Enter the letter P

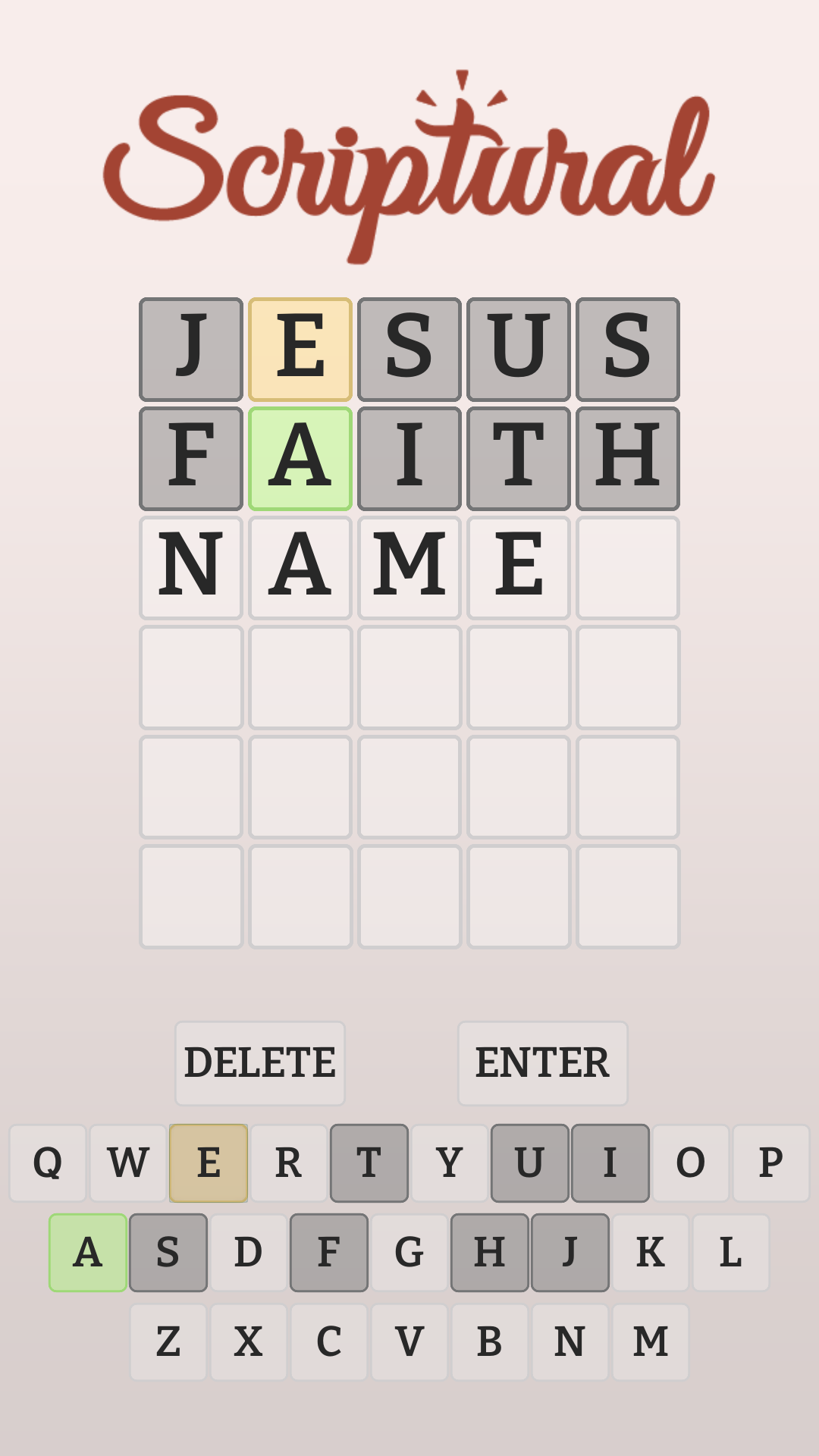click(771, 1163)
